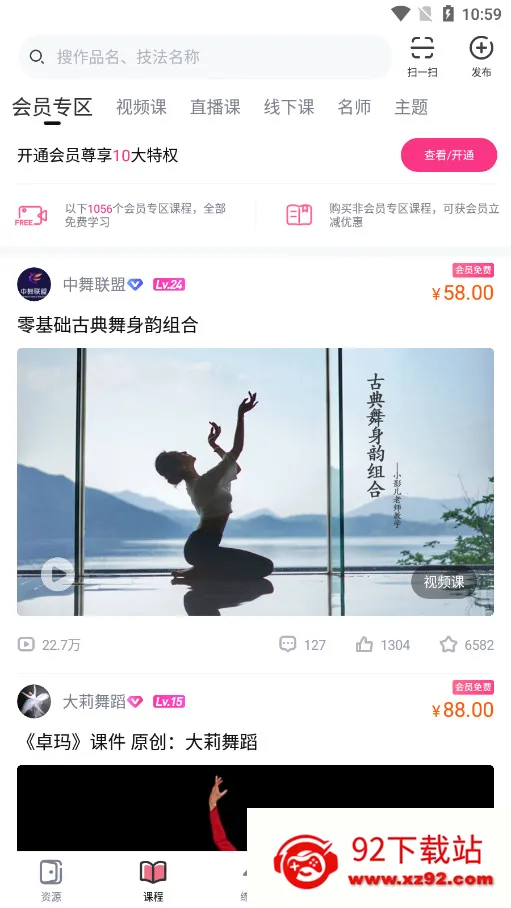Play the 古典舞身韵组合 video preview
The image size is (511, 908).
coord(58,574)
